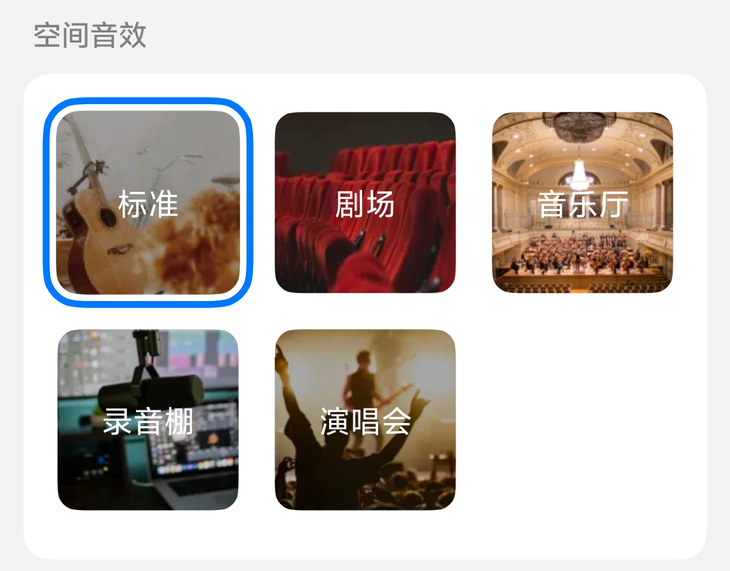Choose the 剧场 sound effect tile
Viewport: 730px width, 571px height.
pyautogui.click(x=365, y=203)
